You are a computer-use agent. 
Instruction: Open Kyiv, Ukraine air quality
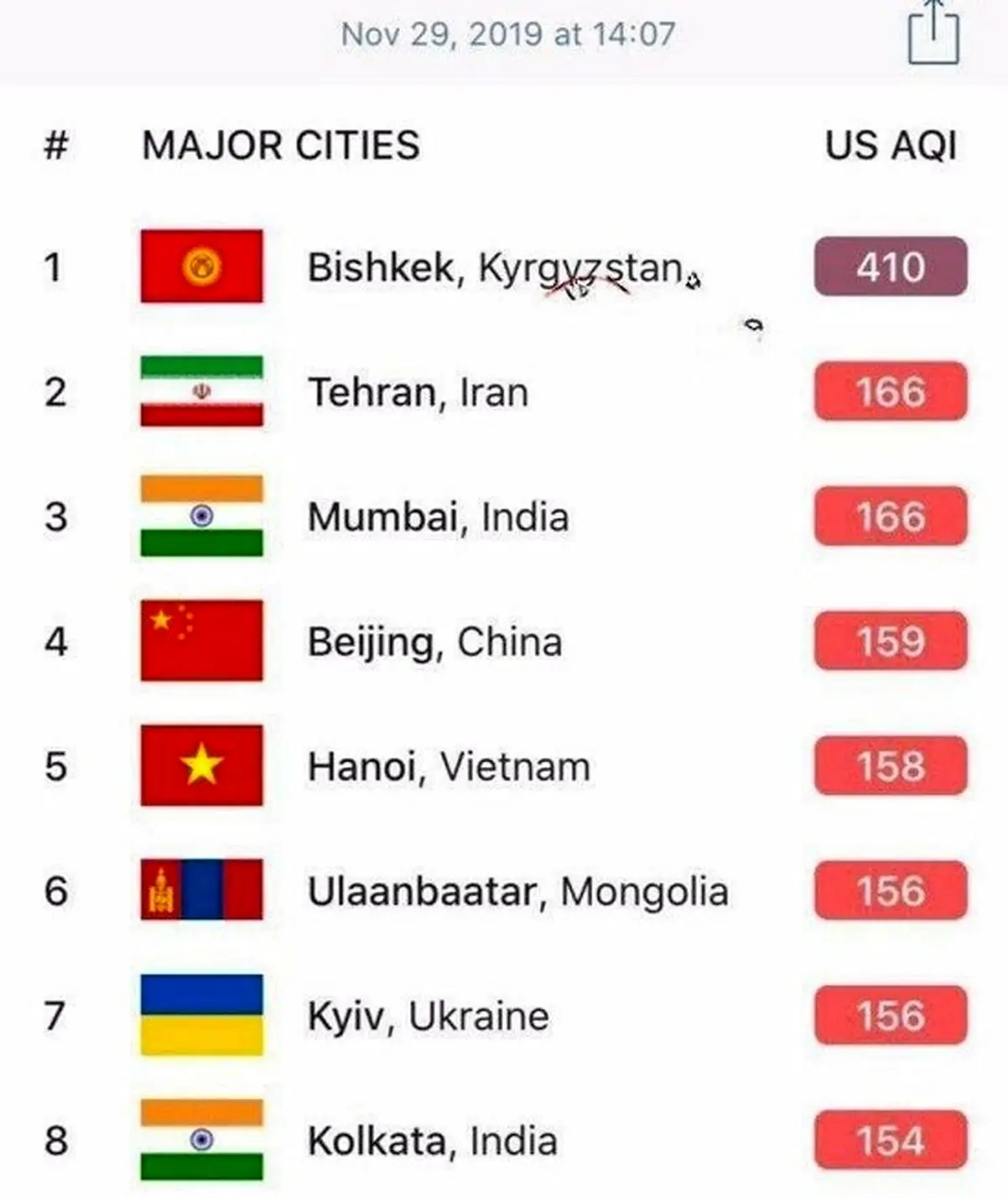coord(428,1016)
